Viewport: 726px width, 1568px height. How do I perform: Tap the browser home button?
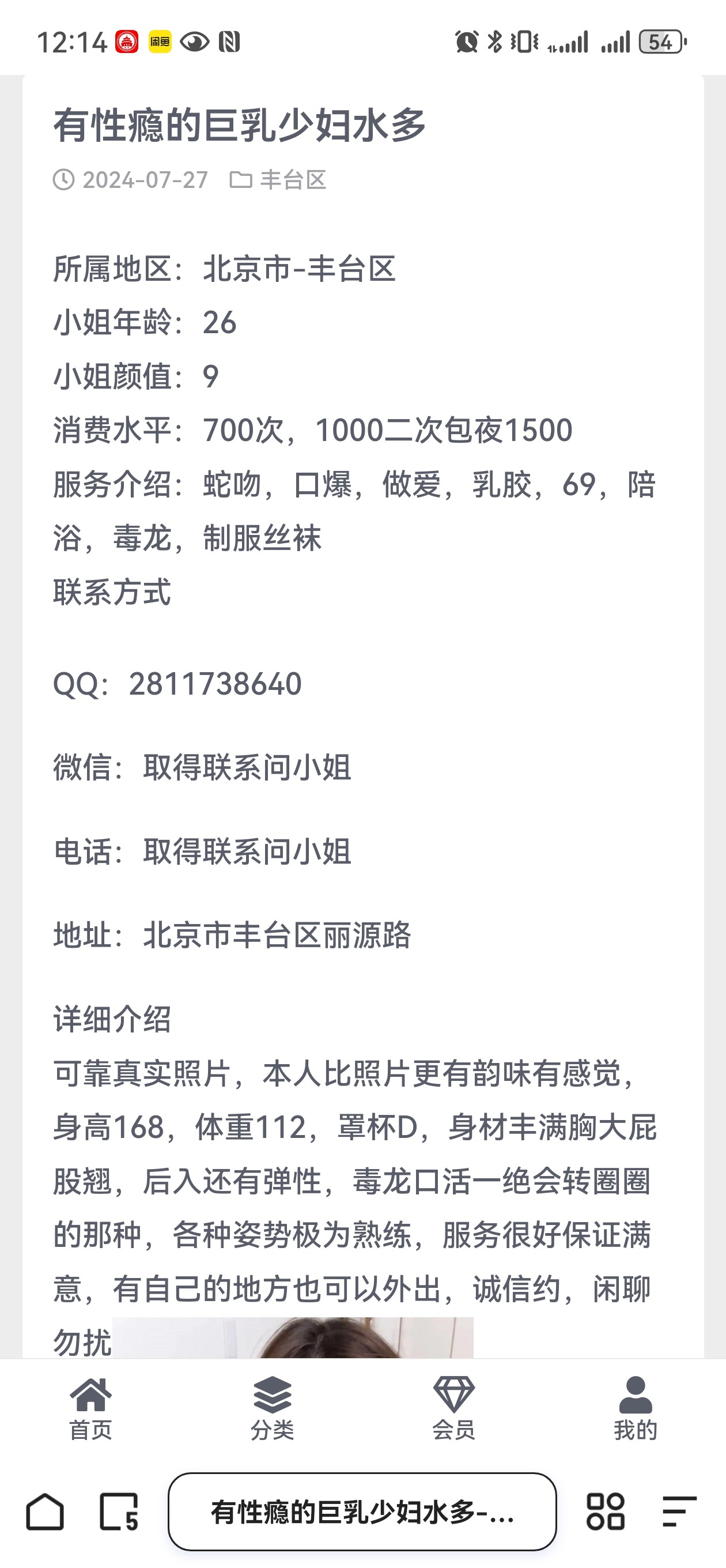(45, 1512)
